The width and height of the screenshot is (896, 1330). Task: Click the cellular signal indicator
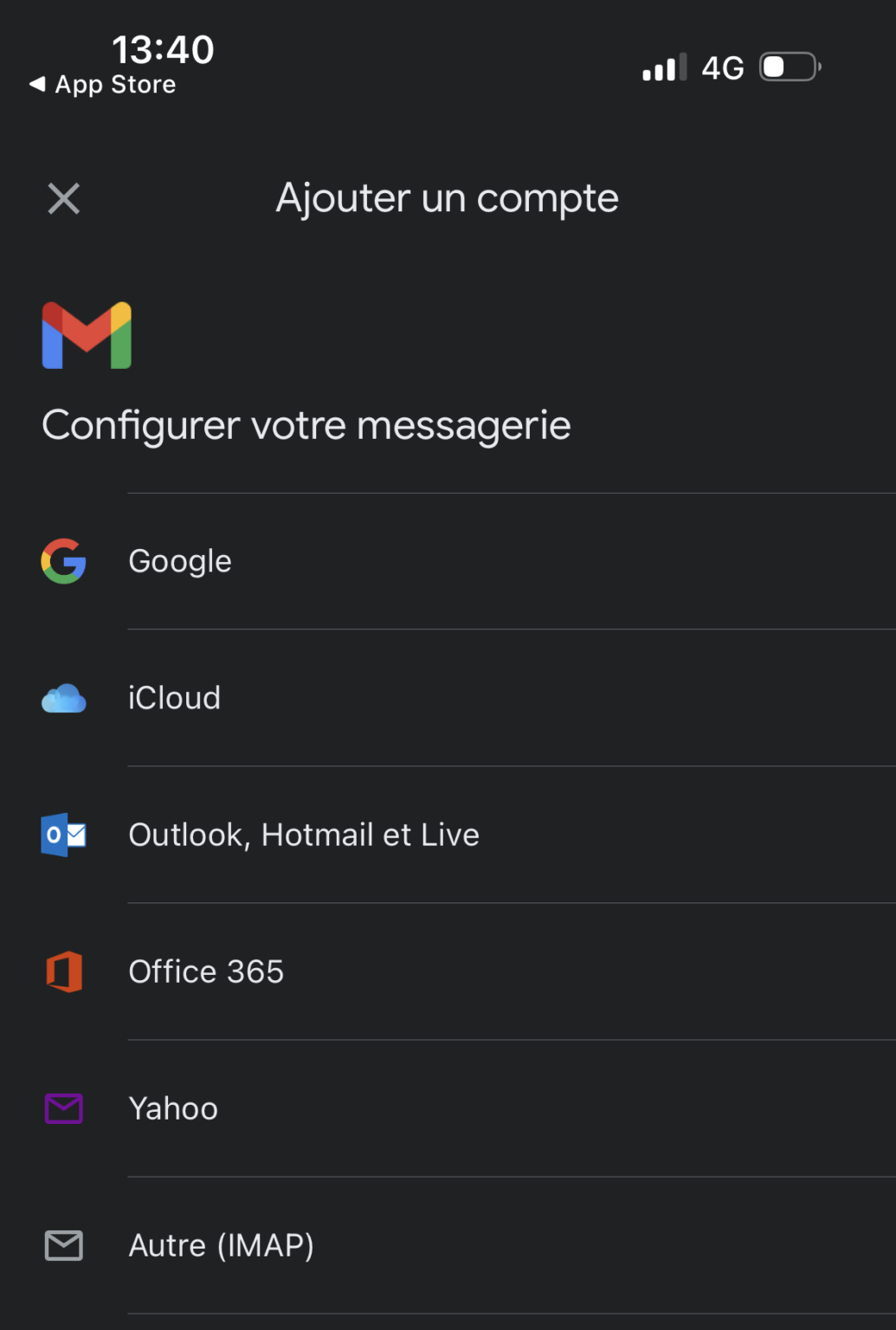pos(663,67)
